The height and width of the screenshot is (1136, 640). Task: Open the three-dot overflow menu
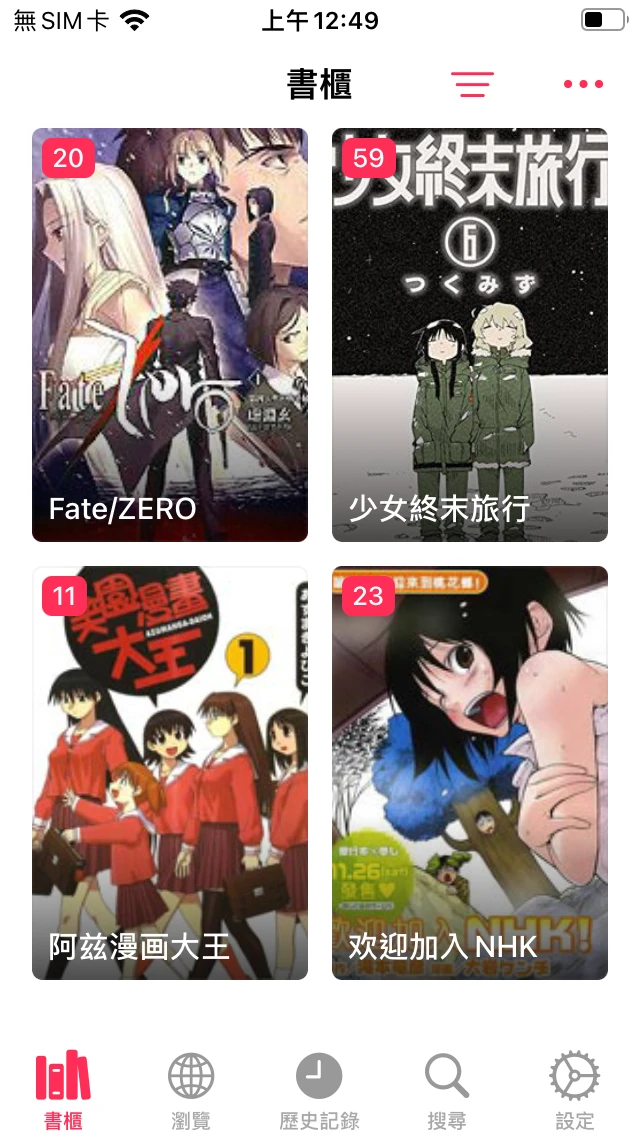coord(583,85)
